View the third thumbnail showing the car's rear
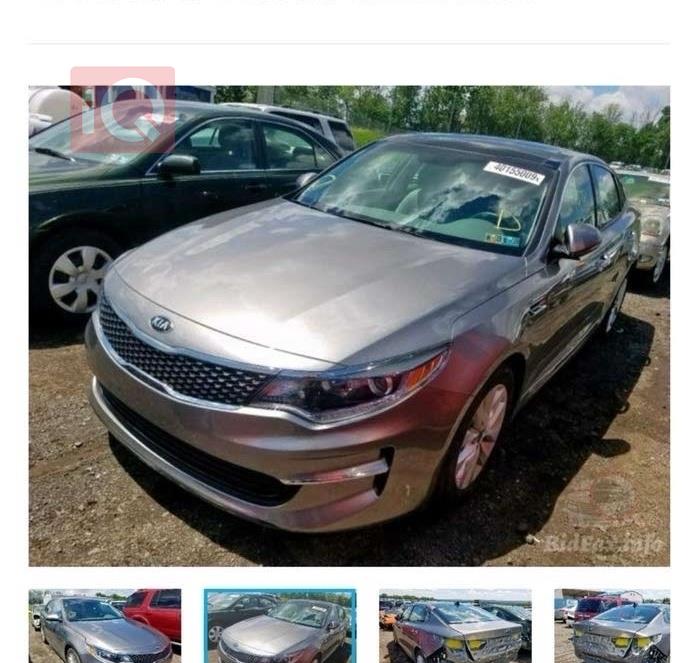The height and width of the screenshot is (663, 700). (455, 626)
